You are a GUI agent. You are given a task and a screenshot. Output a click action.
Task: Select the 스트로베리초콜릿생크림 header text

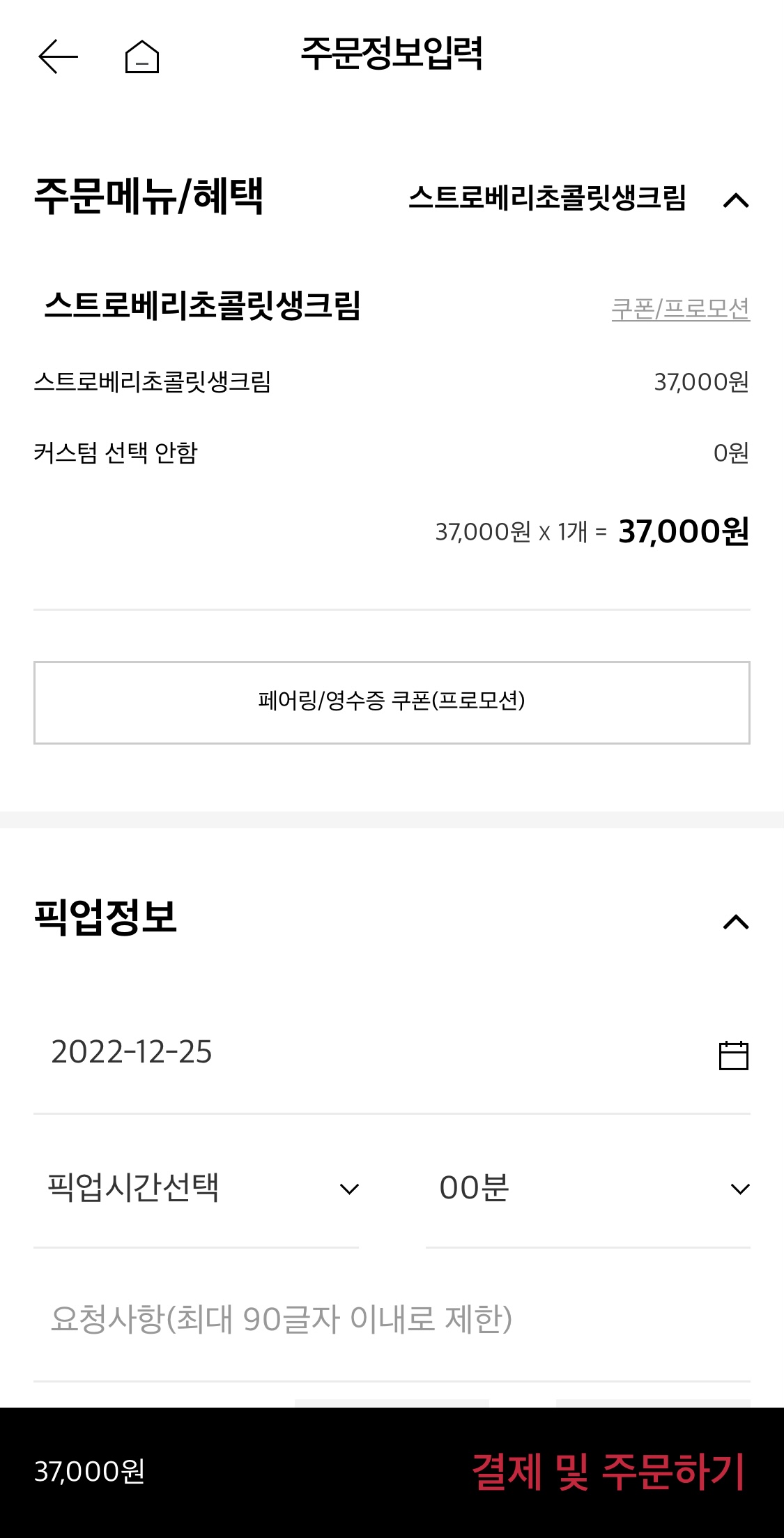[206, 303]
